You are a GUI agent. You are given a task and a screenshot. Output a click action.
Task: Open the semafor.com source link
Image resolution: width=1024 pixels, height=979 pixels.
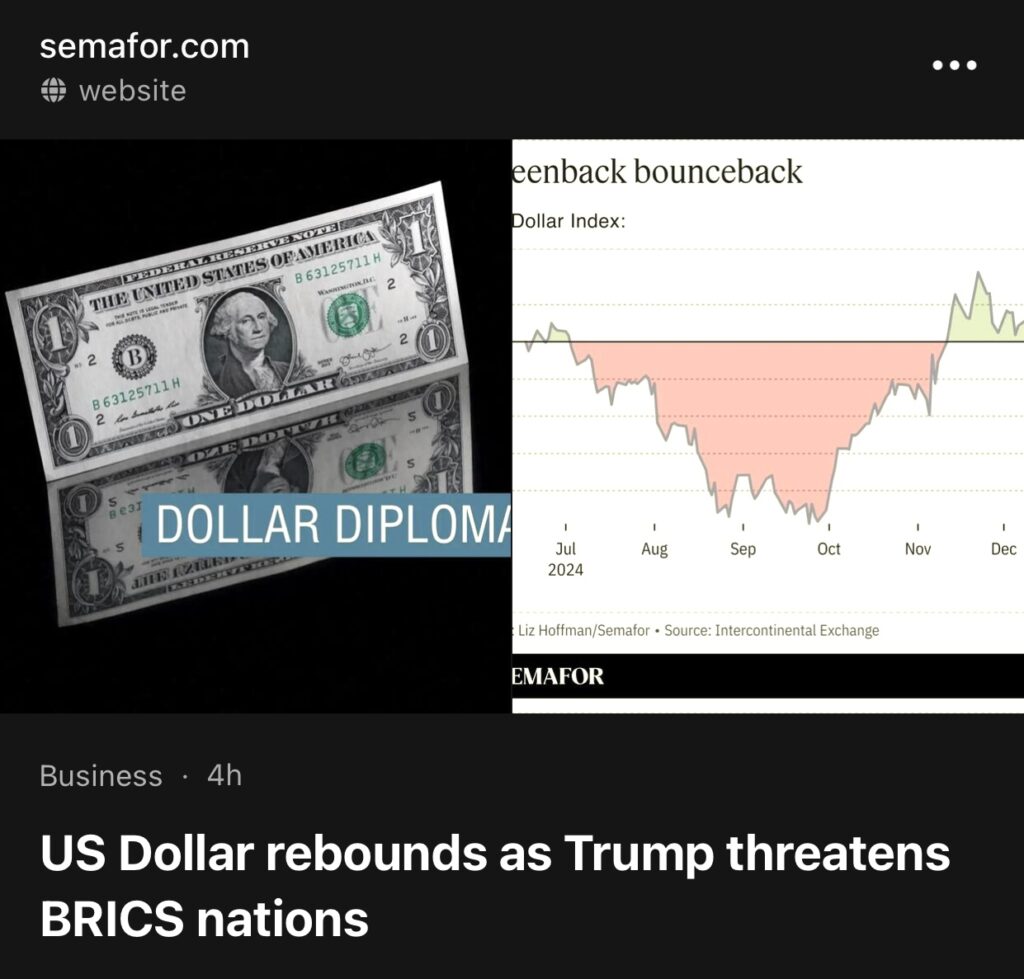coord(144,47)
